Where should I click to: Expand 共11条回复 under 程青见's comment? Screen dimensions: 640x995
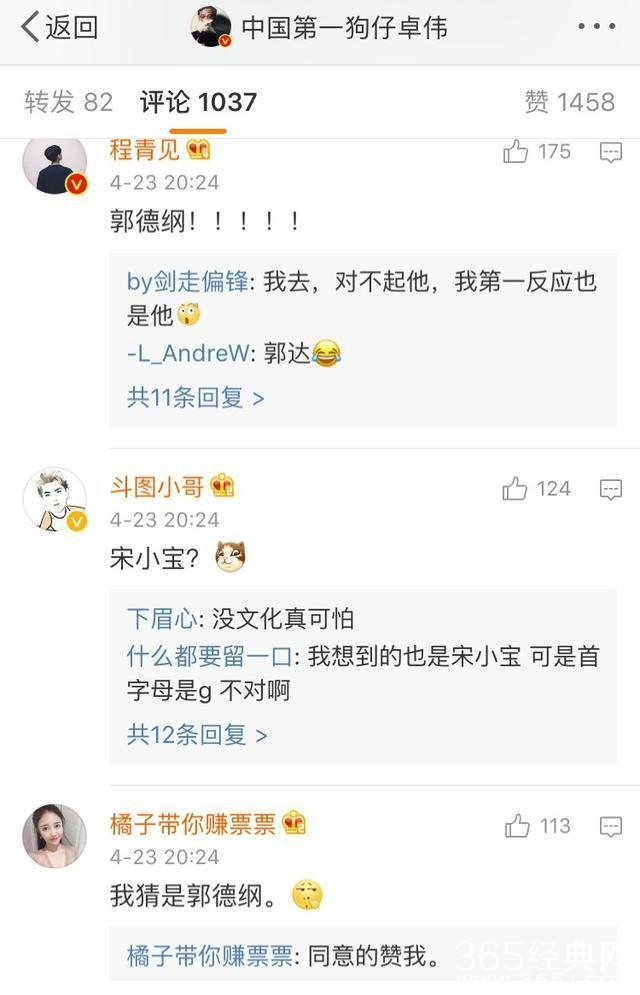pyautogui.click(x=195, y=398)
